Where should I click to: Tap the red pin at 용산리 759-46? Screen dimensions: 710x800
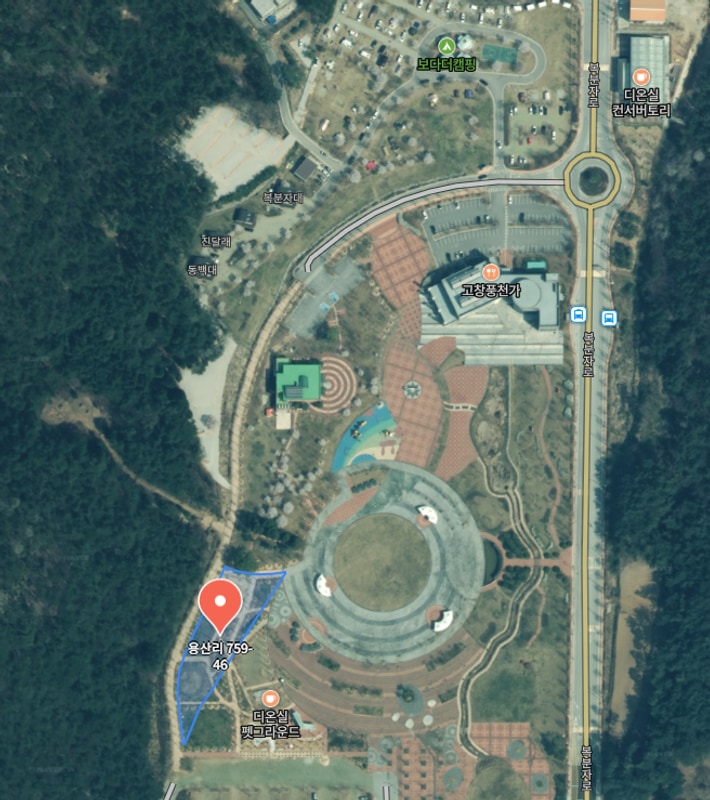(220, 602)
